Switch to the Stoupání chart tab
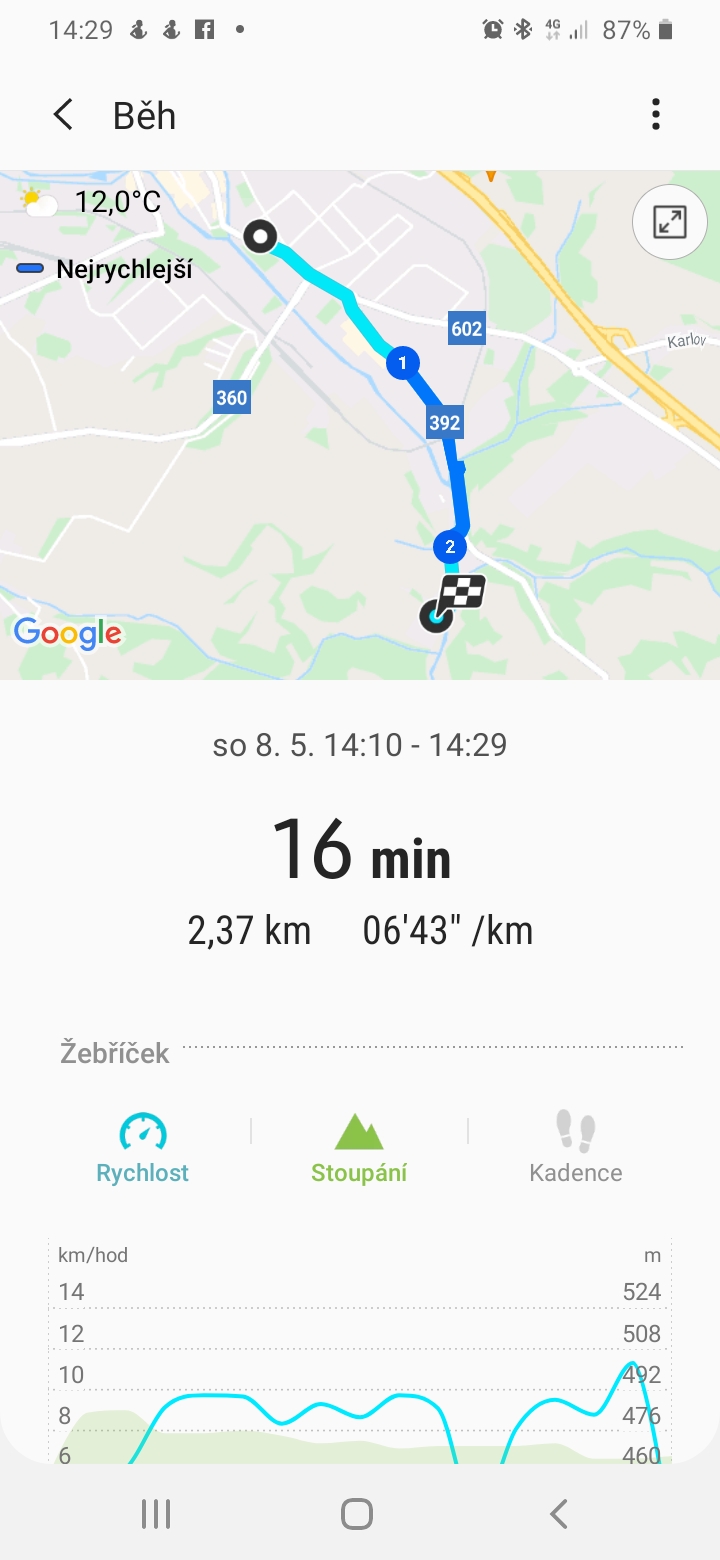This screenshot has width=720, height=1560. coord(359,1148)
